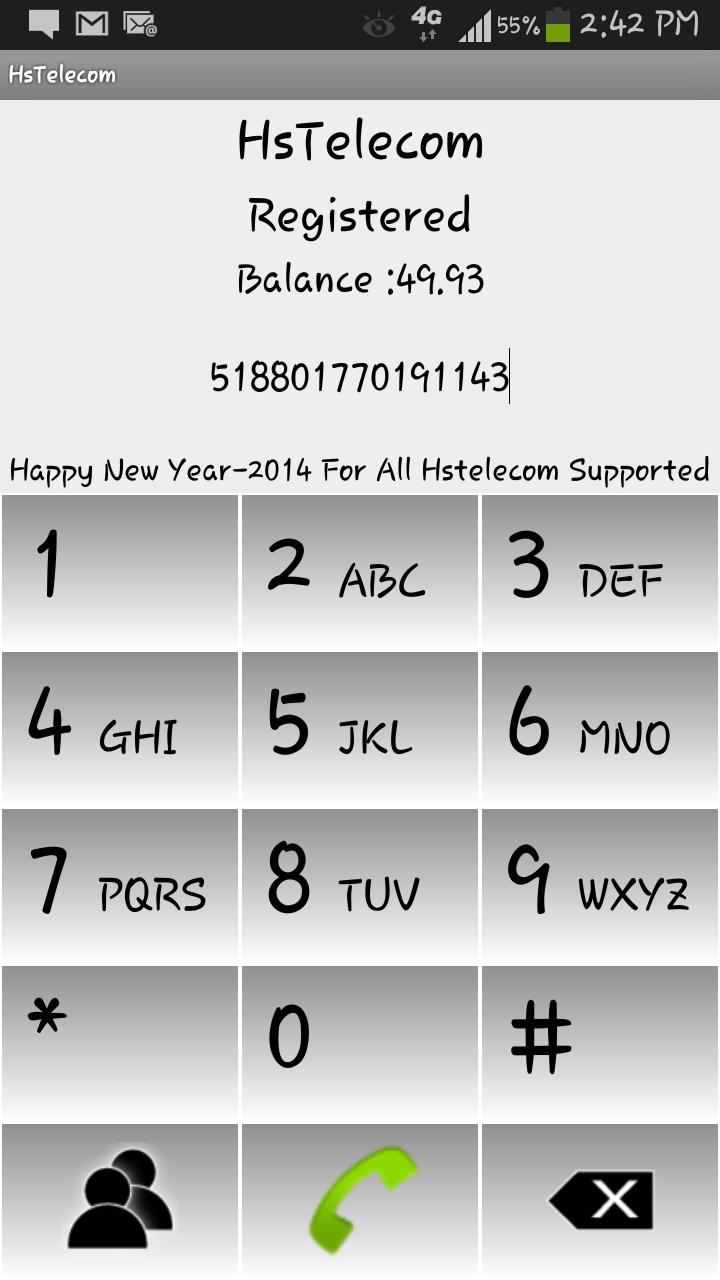Tap the 6 MNO key
Screen dimensions: 720x1280
click(x=600, y=728)
